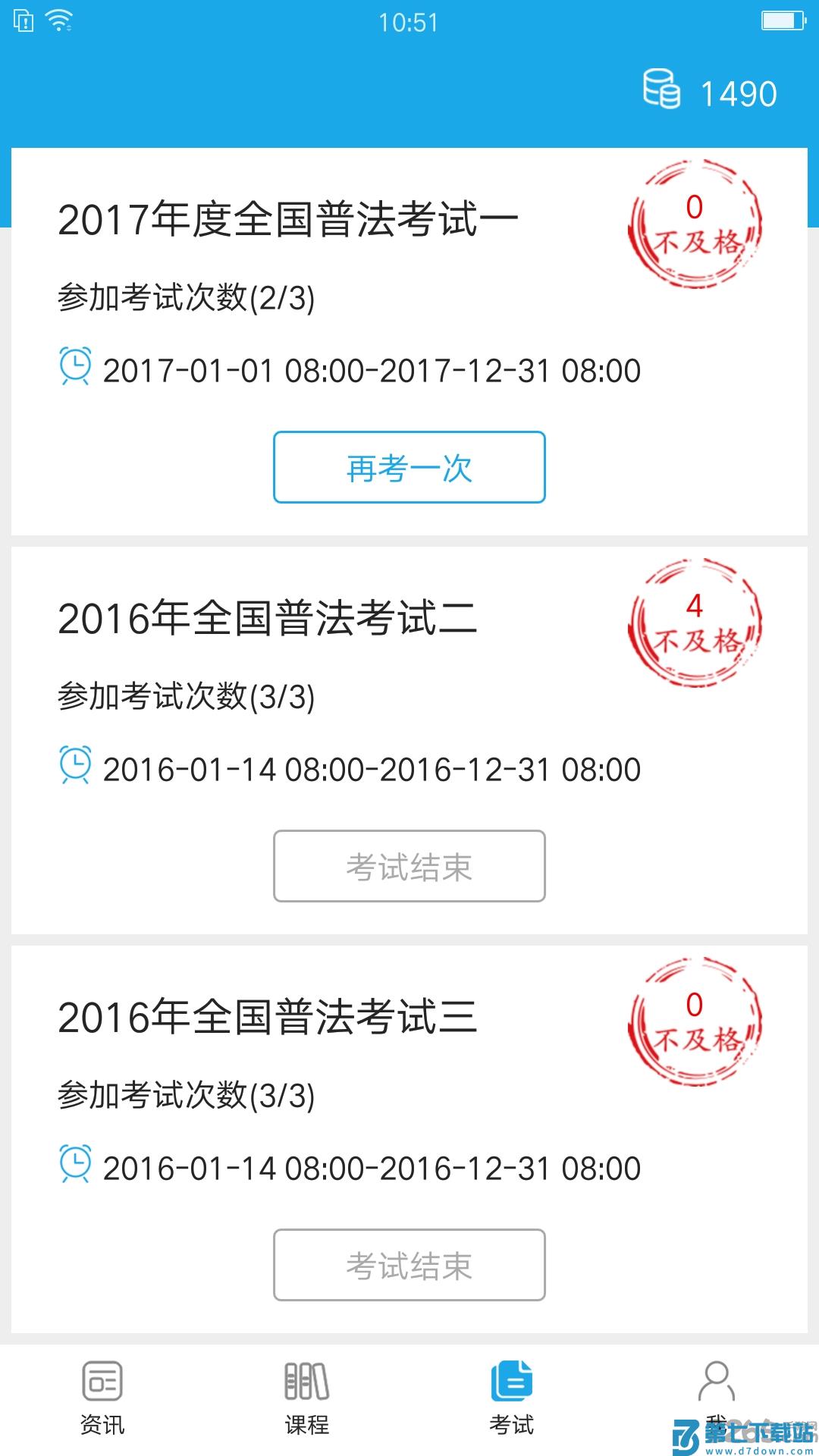Click the 再考一次 retake exam button
Viewport: 819px width, 1456px height.
409,468
